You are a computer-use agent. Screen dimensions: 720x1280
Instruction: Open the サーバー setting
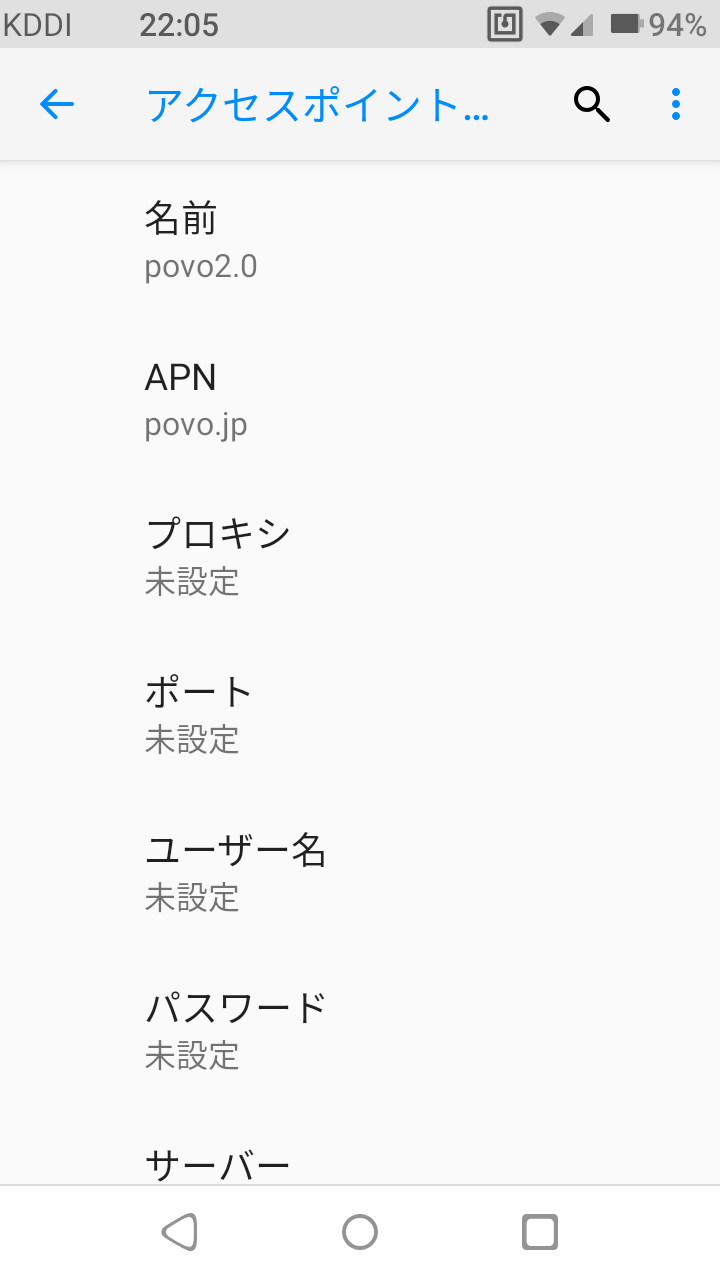tap(360, 1147)
